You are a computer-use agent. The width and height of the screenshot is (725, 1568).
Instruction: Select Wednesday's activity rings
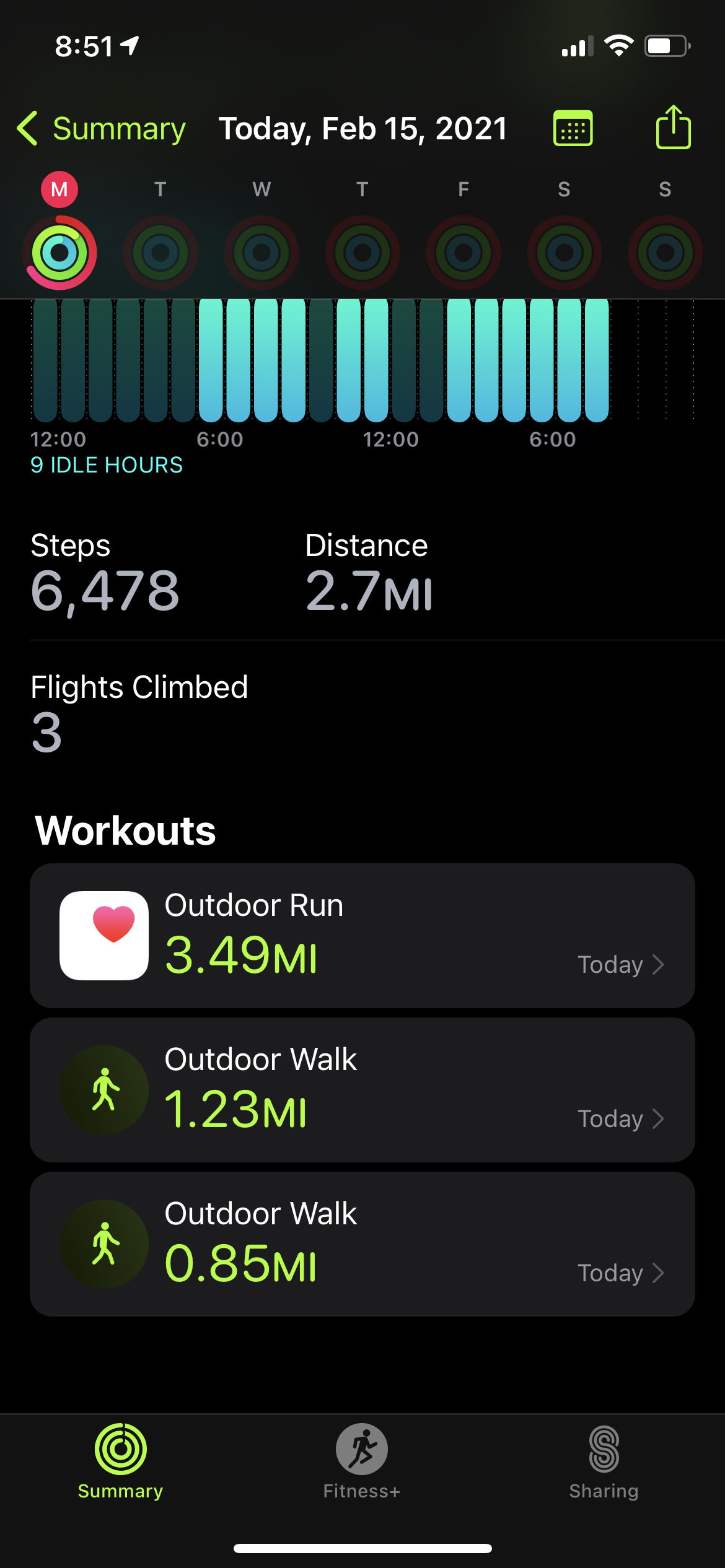pyautogui.click(x=261, y=252)
